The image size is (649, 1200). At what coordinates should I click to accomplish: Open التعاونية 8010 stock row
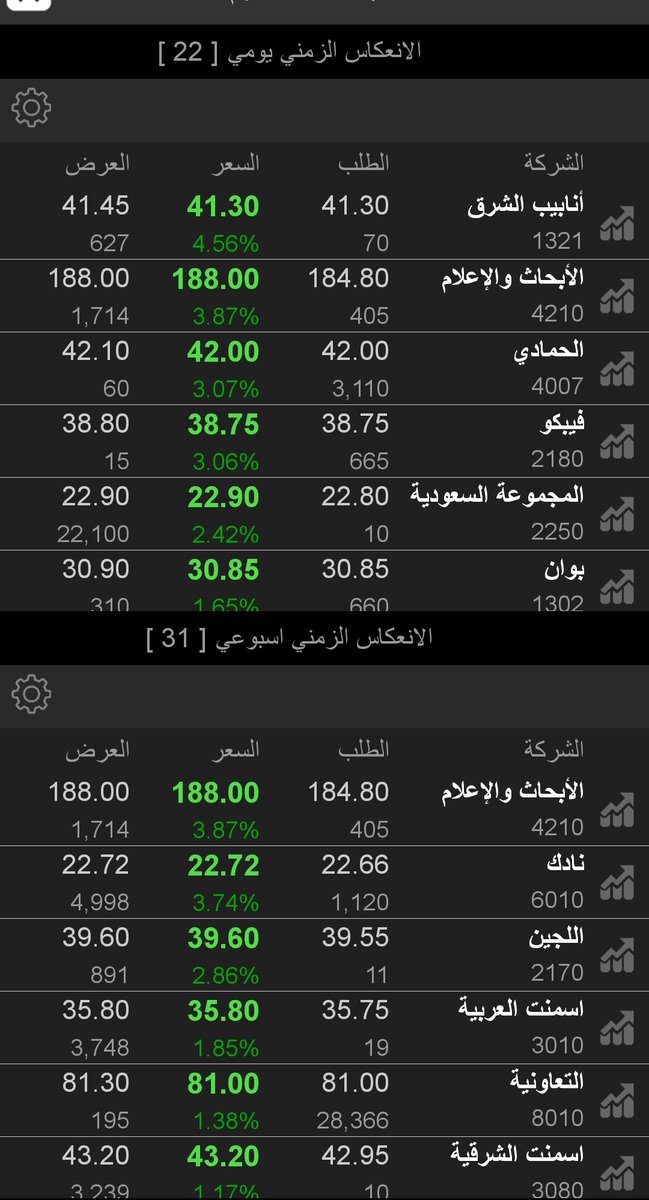[x=324, y=1101]
